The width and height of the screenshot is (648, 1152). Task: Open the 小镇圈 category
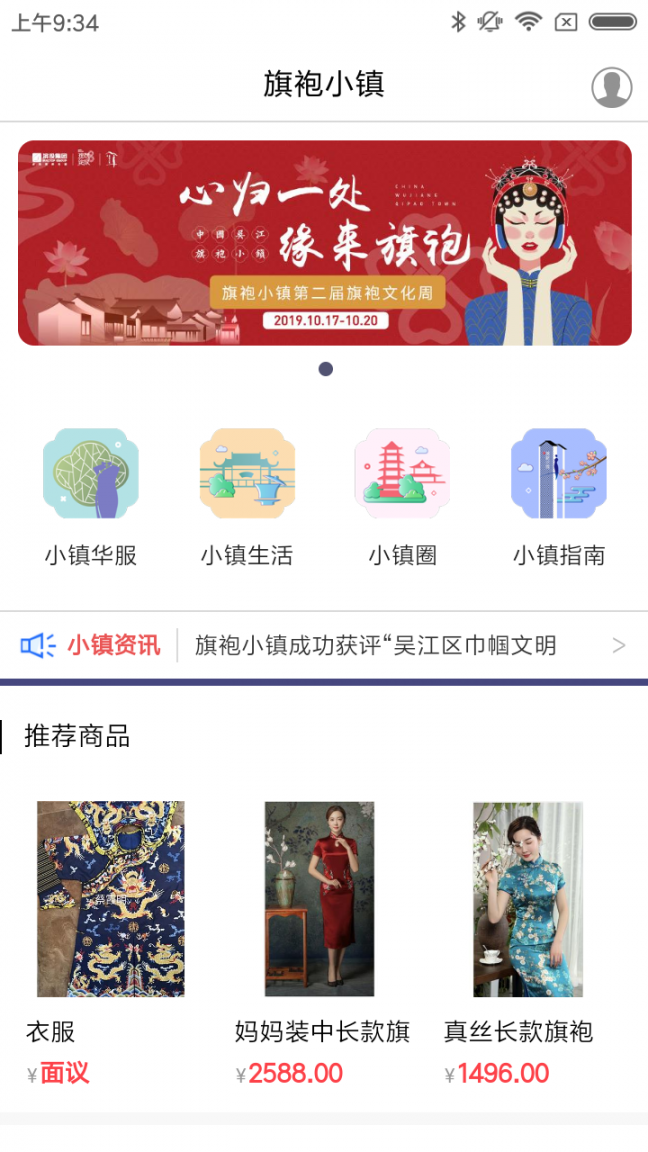coord(402,497)
